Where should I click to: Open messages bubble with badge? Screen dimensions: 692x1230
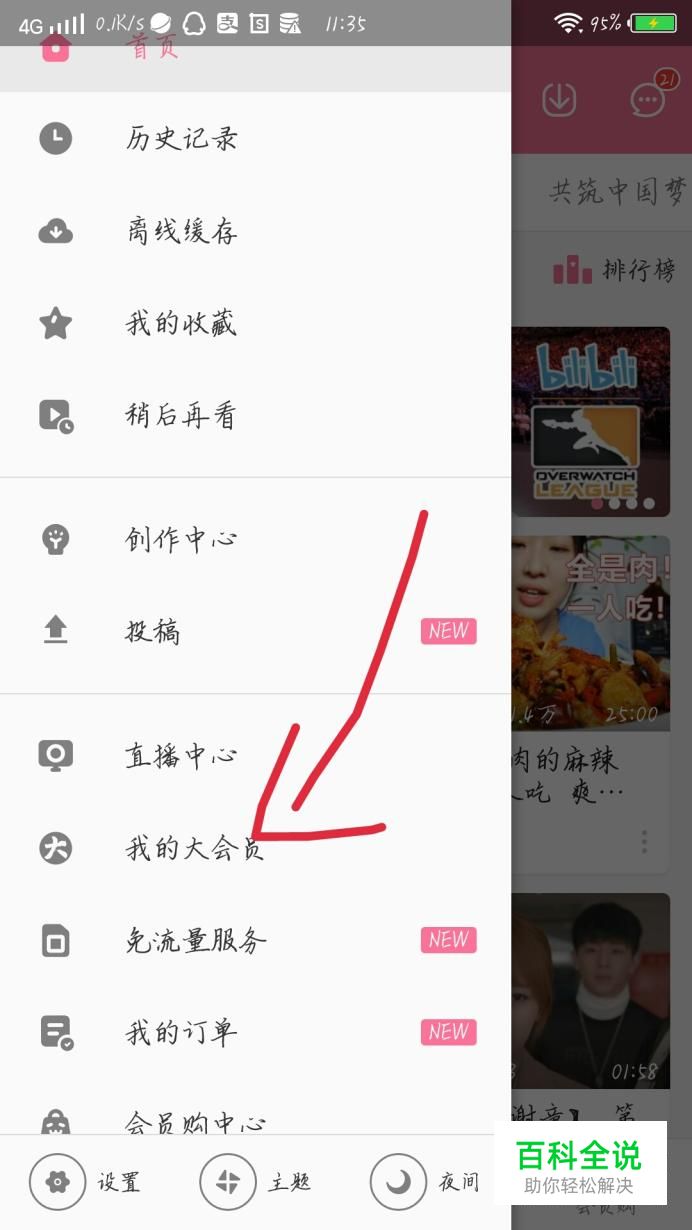(x=650, y=98)
